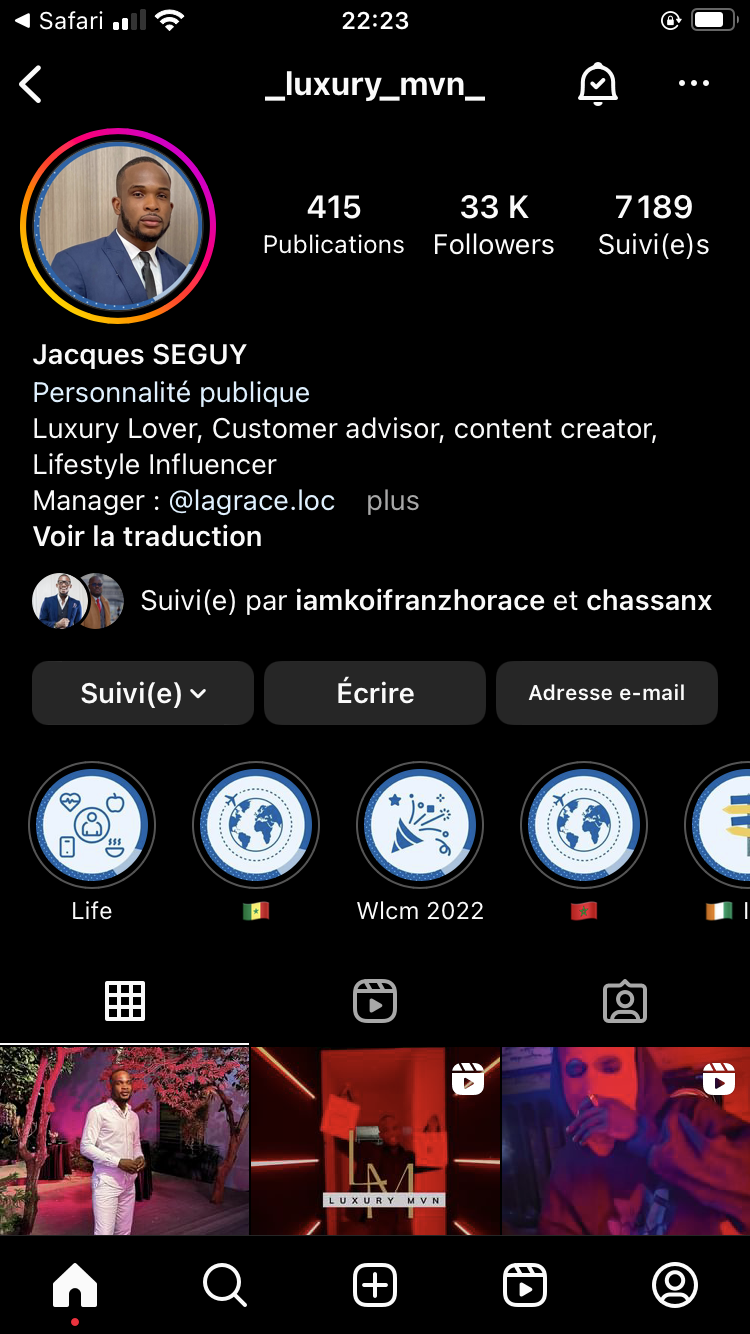Open the @lagrace.loc mention link
750x1334 pixels.
pos(252,500)
